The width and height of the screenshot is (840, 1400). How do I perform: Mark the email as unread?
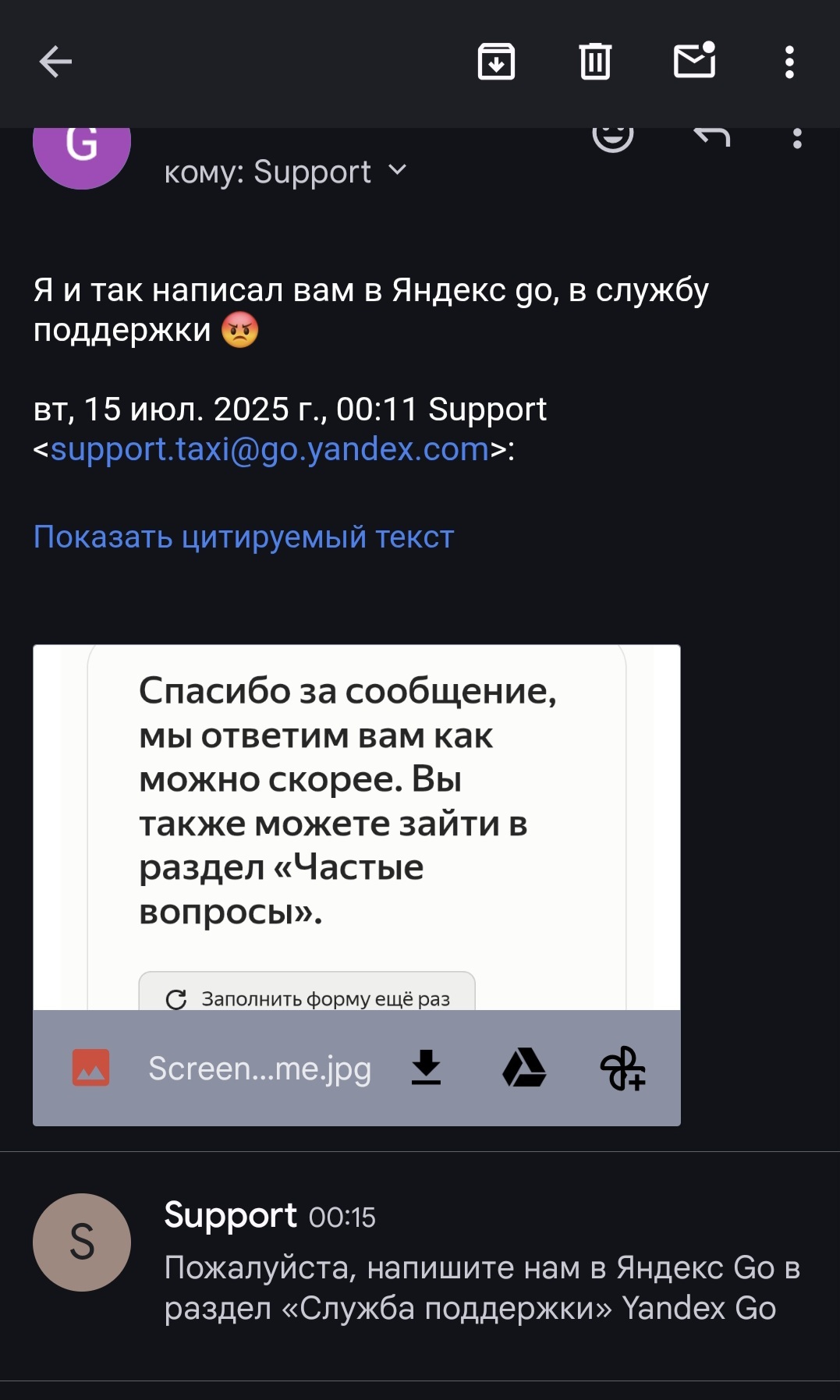[x=694, y=61]
